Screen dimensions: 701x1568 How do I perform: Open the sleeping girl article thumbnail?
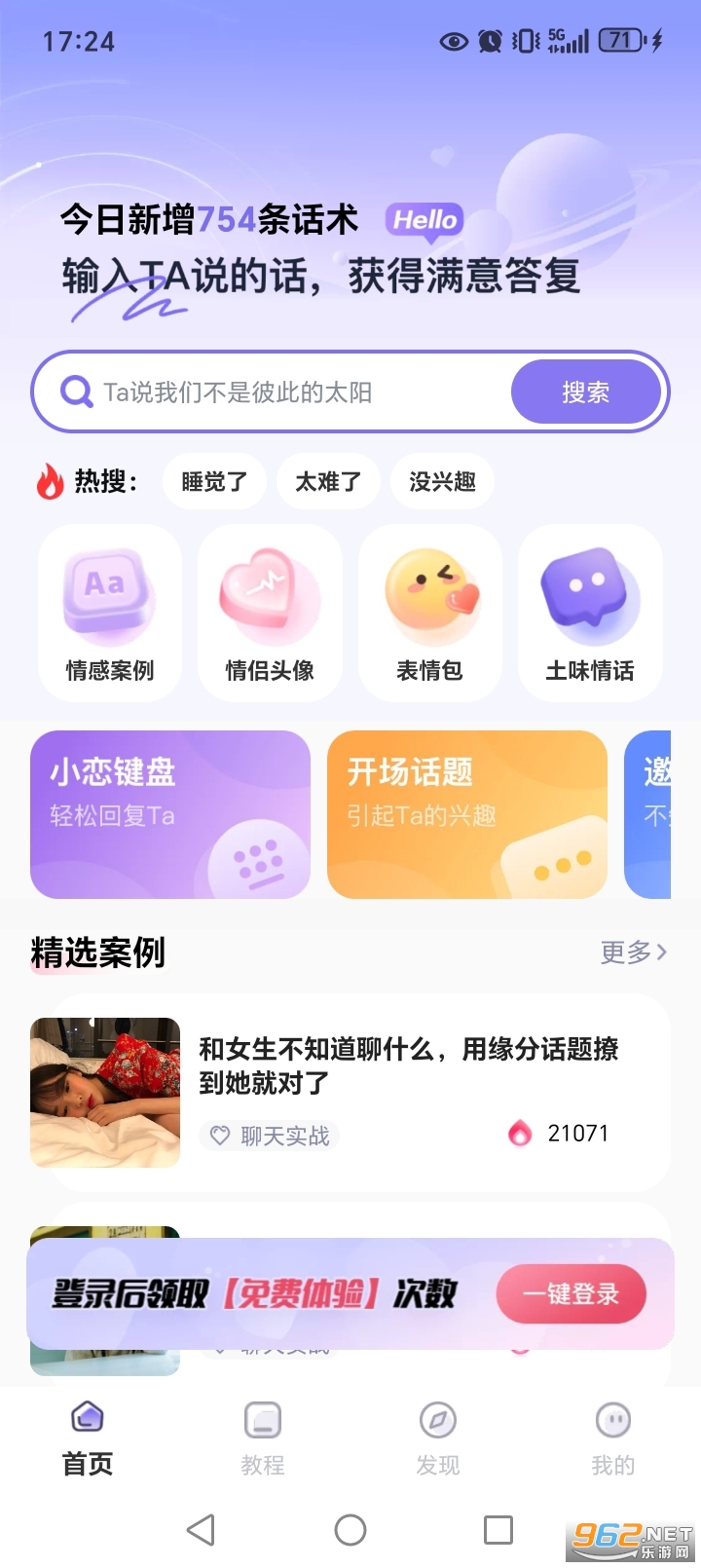coord(104,1093)
